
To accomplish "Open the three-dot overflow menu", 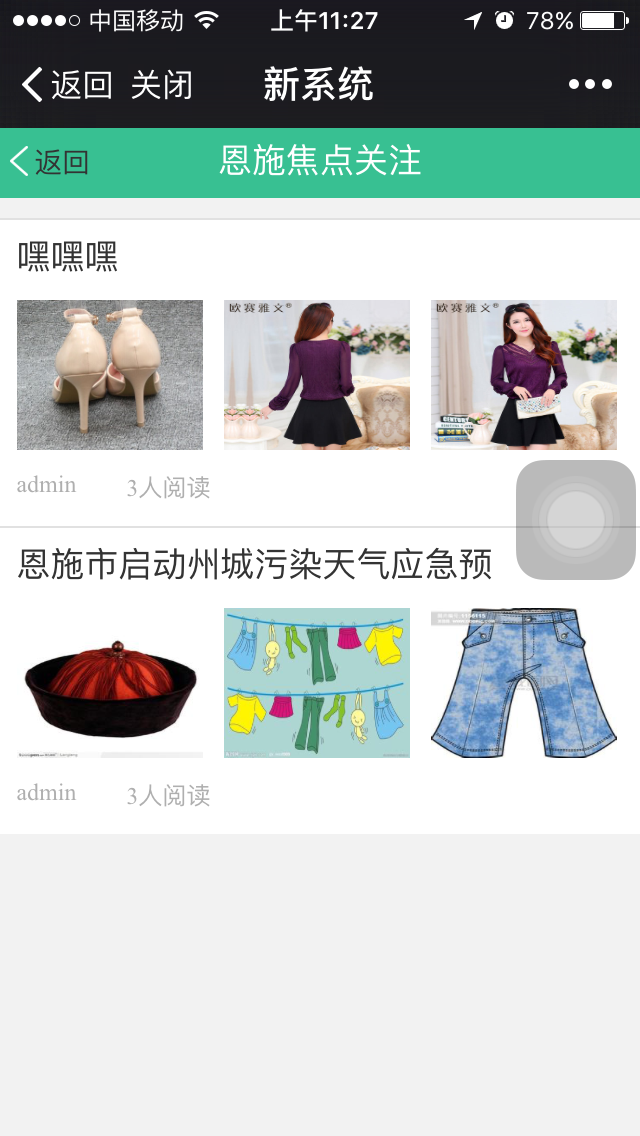I will [590, 85].
